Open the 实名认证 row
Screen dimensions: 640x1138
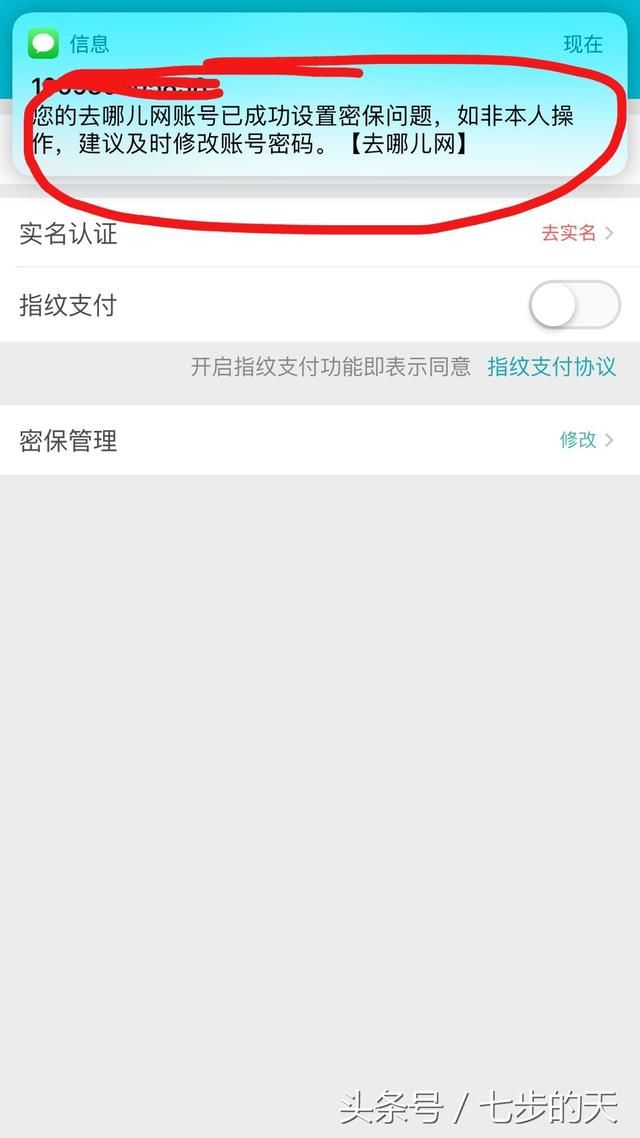click(320, 233)
